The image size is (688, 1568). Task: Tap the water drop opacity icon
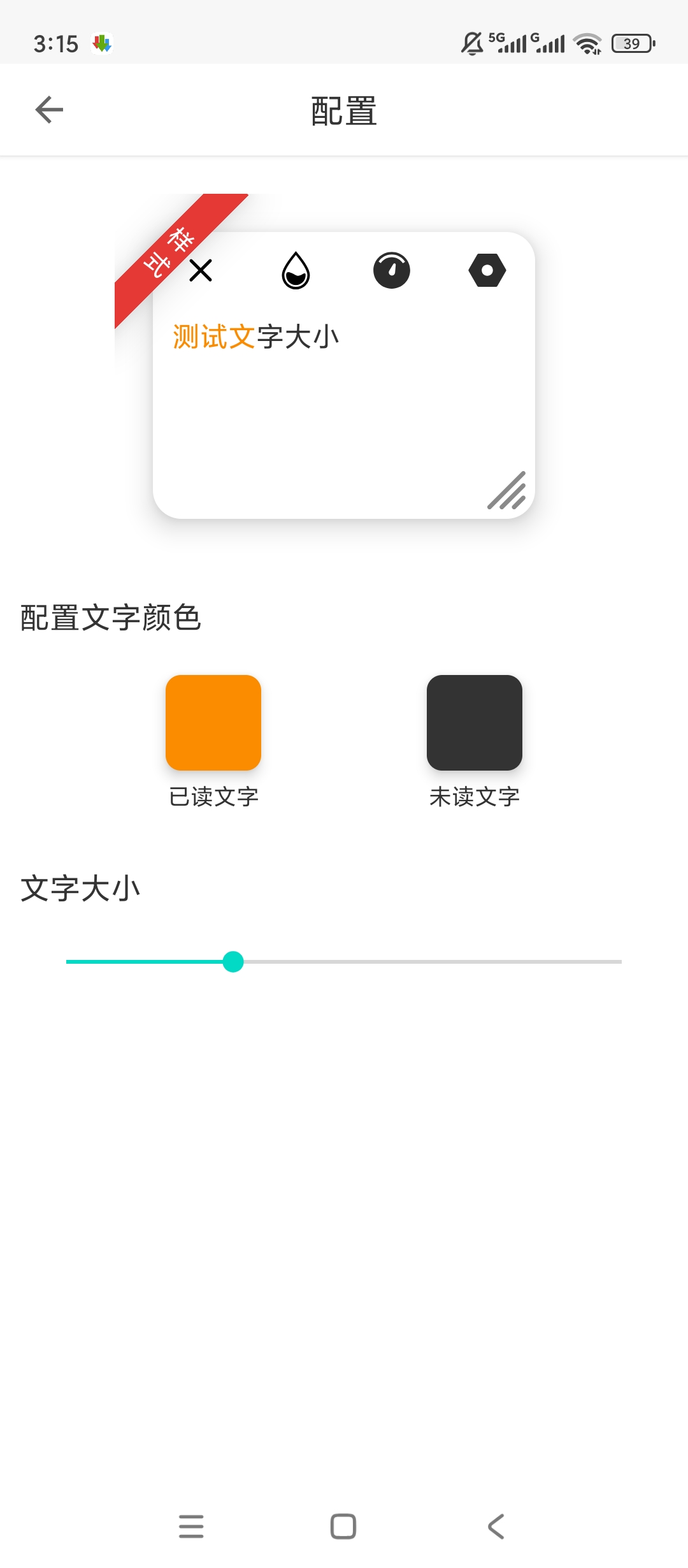point(296,270)
